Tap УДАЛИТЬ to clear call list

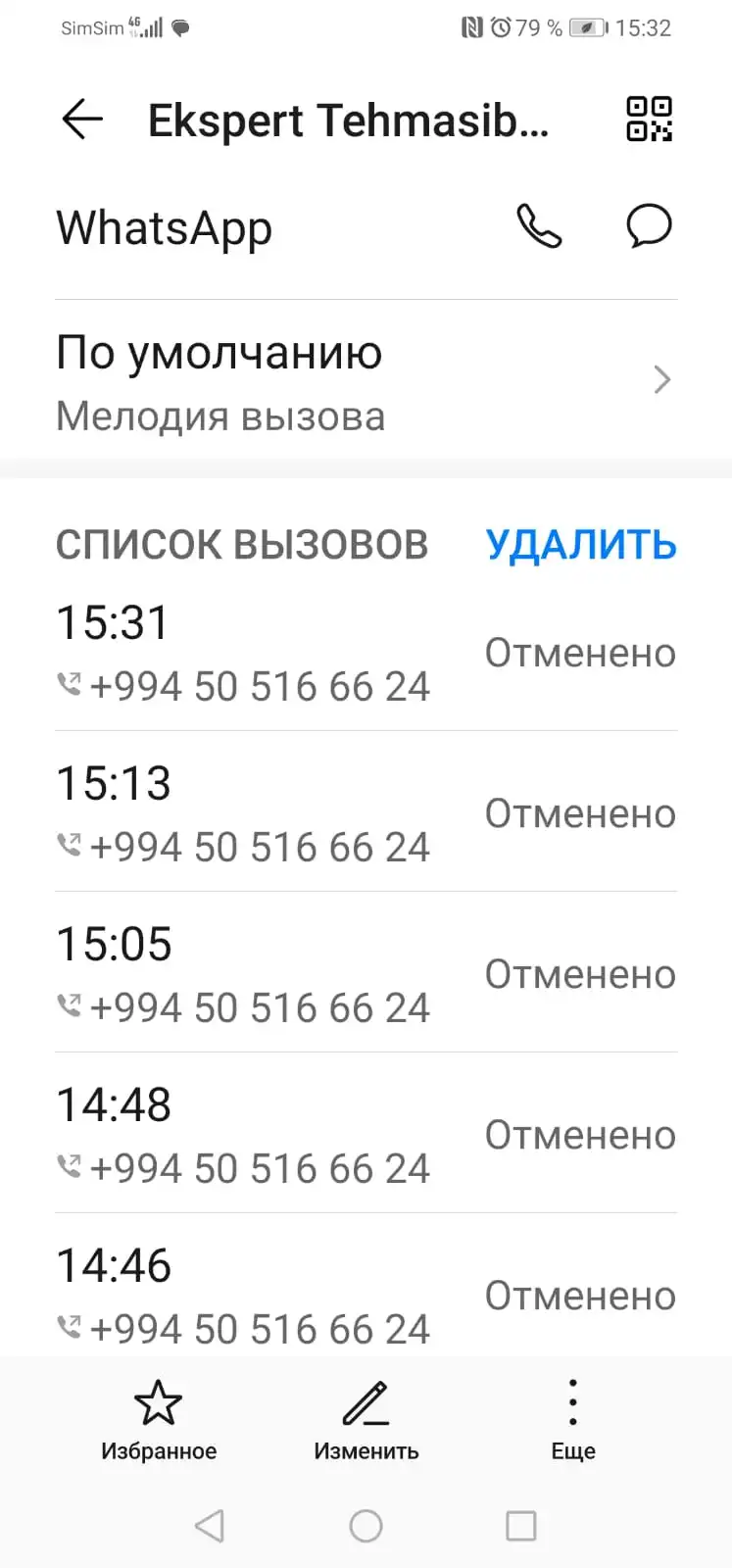pos(581,545)
